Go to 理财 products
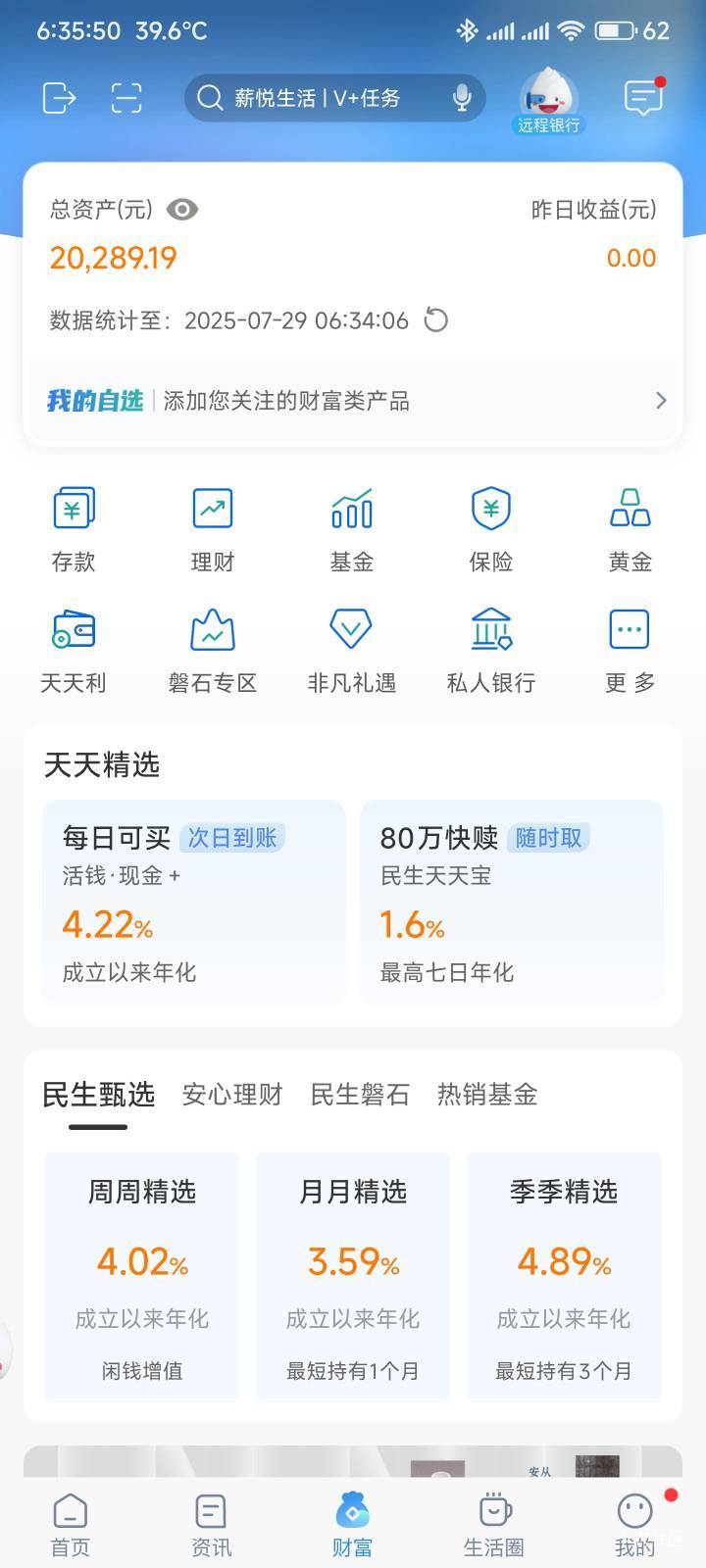Screen dimensions: 706x1568 (213, 530)
